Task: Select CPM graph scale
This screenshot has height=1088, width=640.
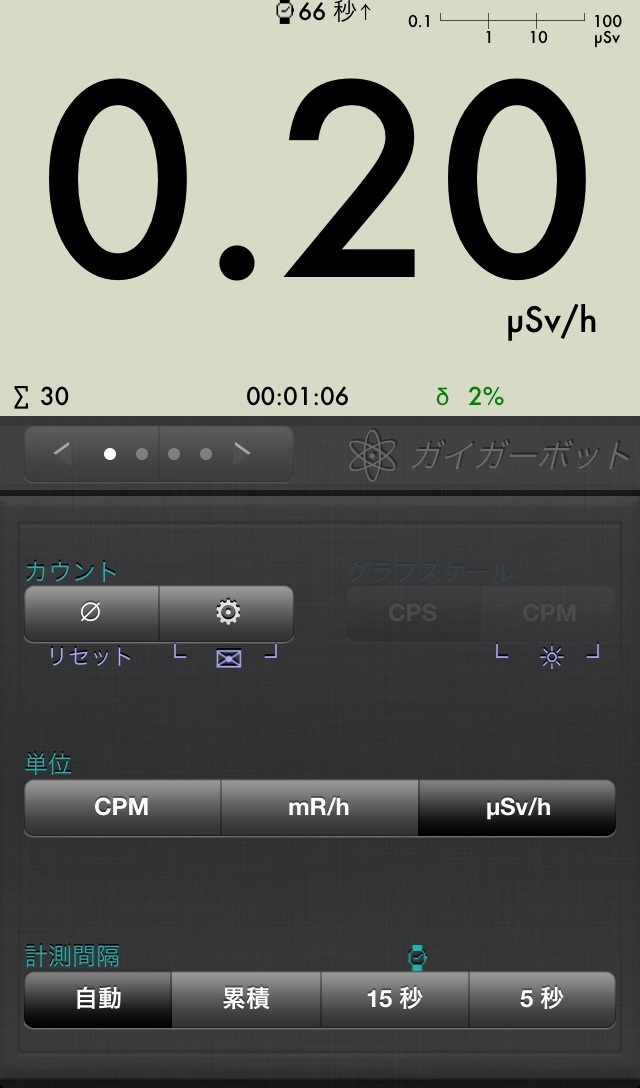Action: pos(549,613)
